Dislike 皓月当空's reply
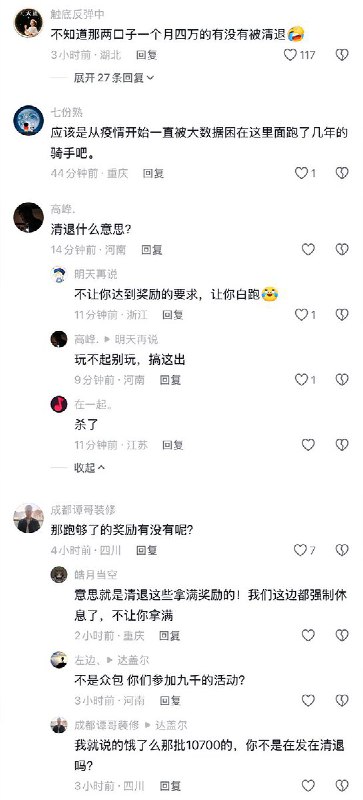 [342, 635]
